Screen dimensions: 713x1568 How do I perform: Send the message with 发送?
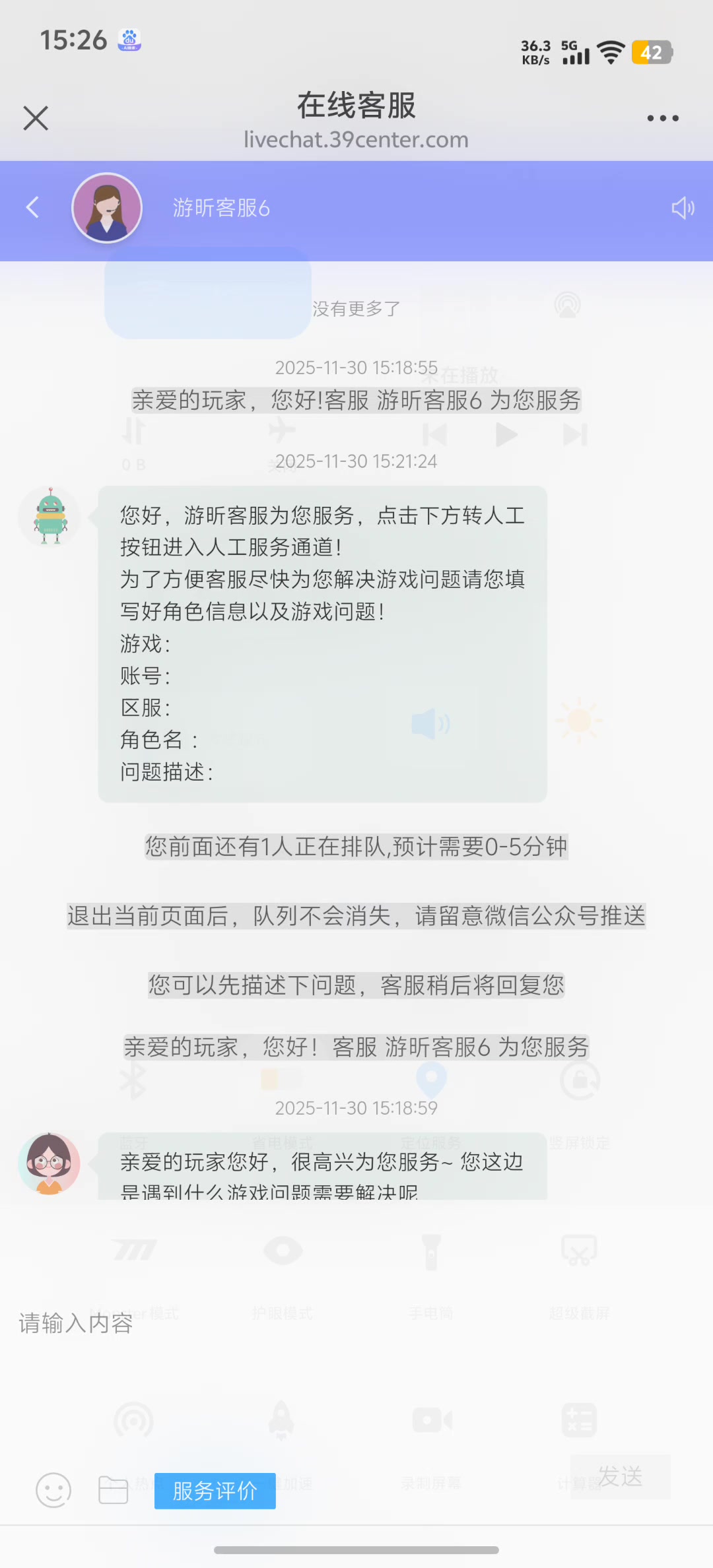(620, 1476)
